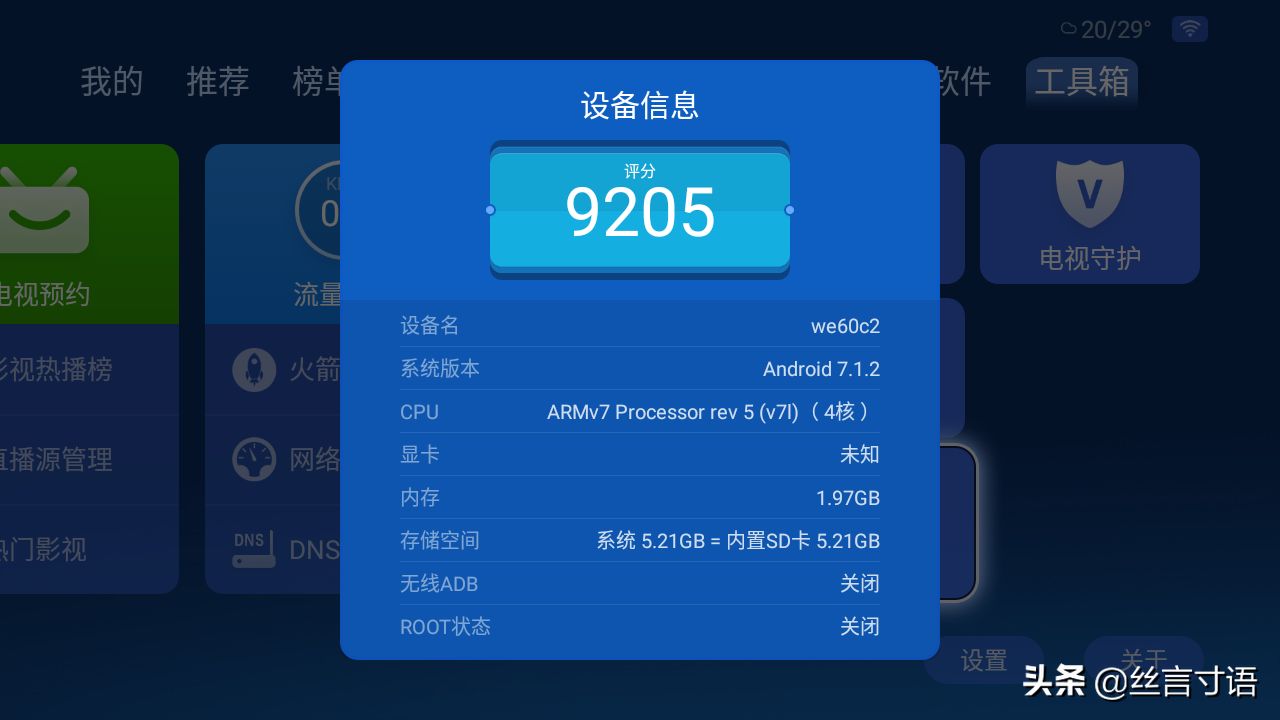The width and height of the screenshot is (1280, 720).
Task: Switch to the 我的 tab
Action: point(111,82)
